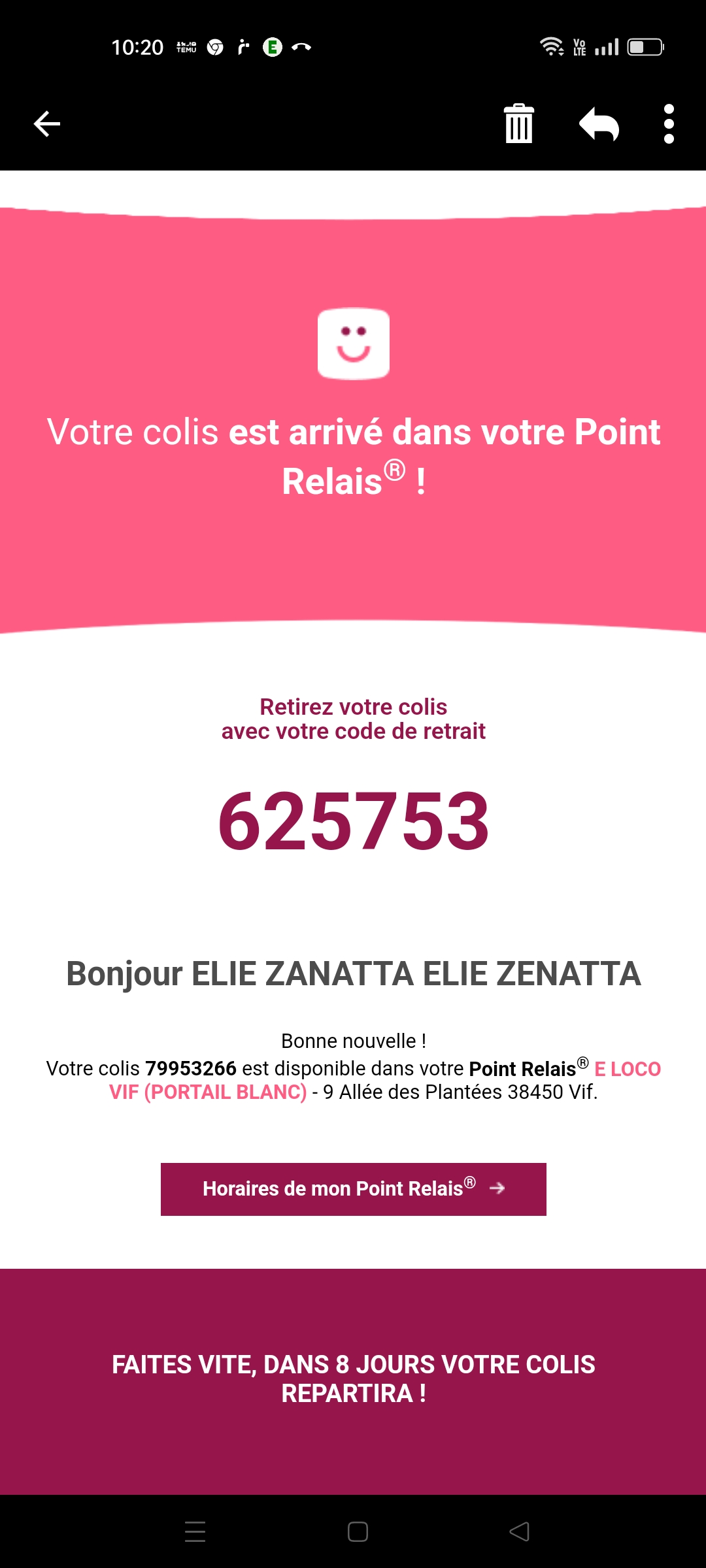The image size is (706, 1568).
Task: Open the E LOCO VIF (PORTAIL BLANC) link
Action: tap(386, 1081)
